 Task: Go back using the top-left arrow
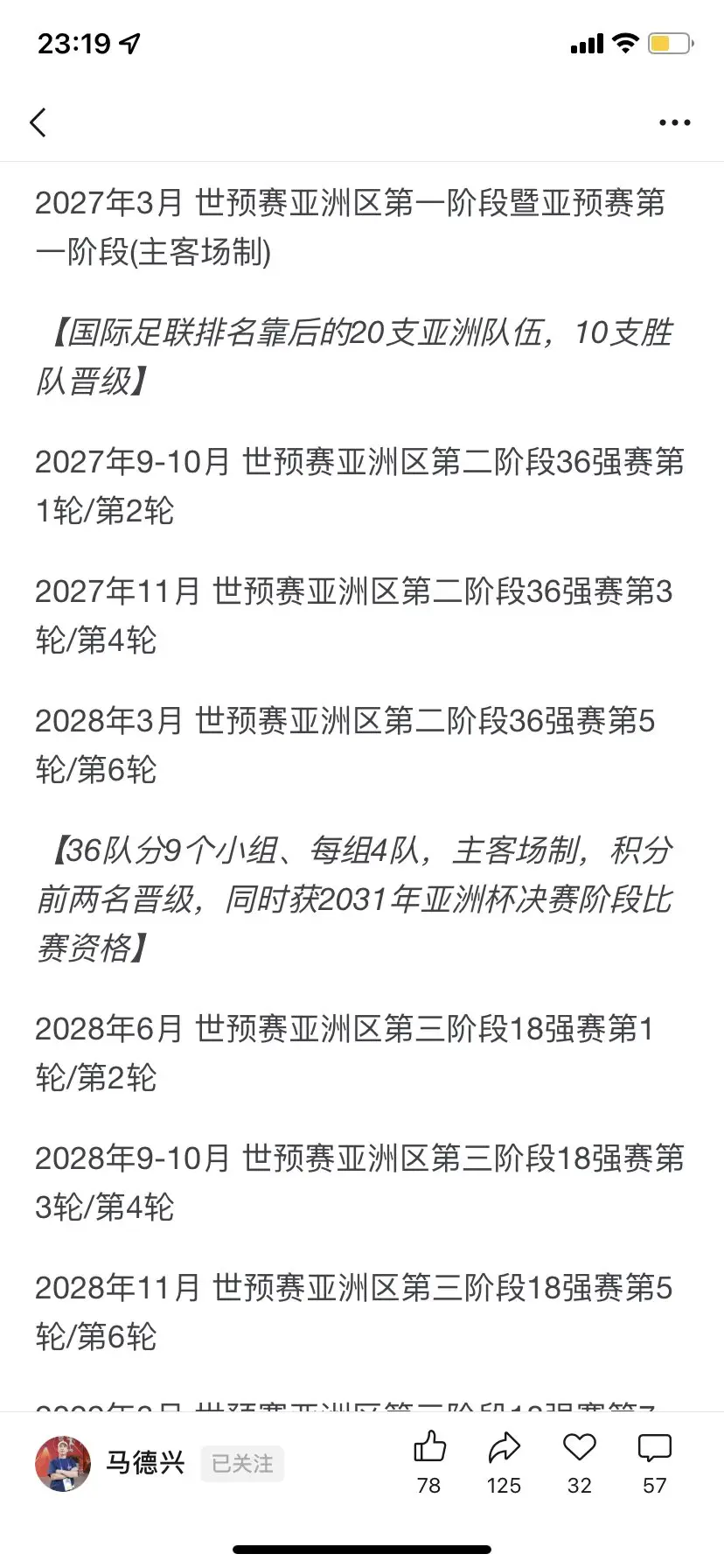(x=38, y=122)
